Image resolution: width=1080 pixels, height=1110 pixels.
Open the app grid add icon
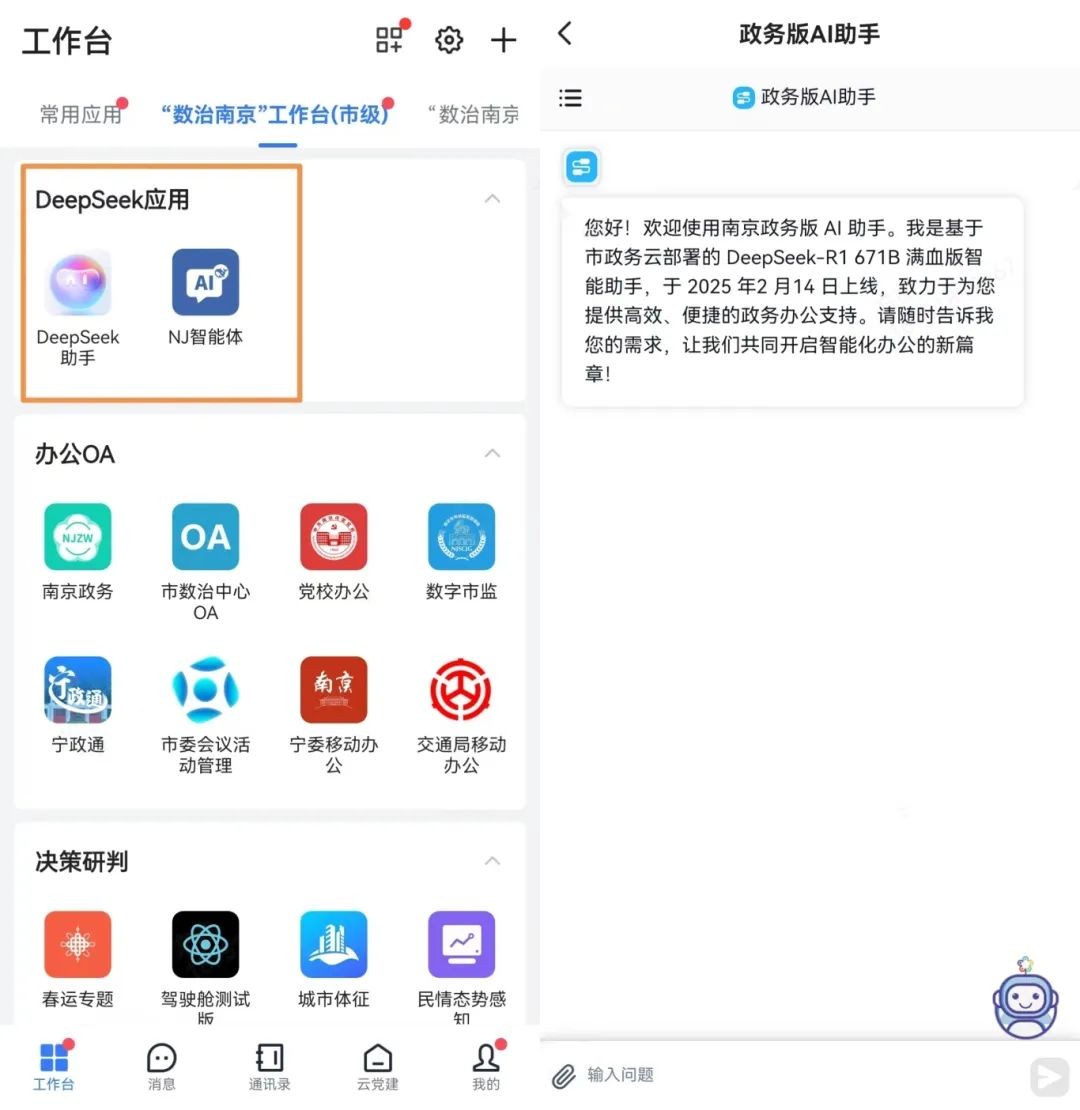389,40
